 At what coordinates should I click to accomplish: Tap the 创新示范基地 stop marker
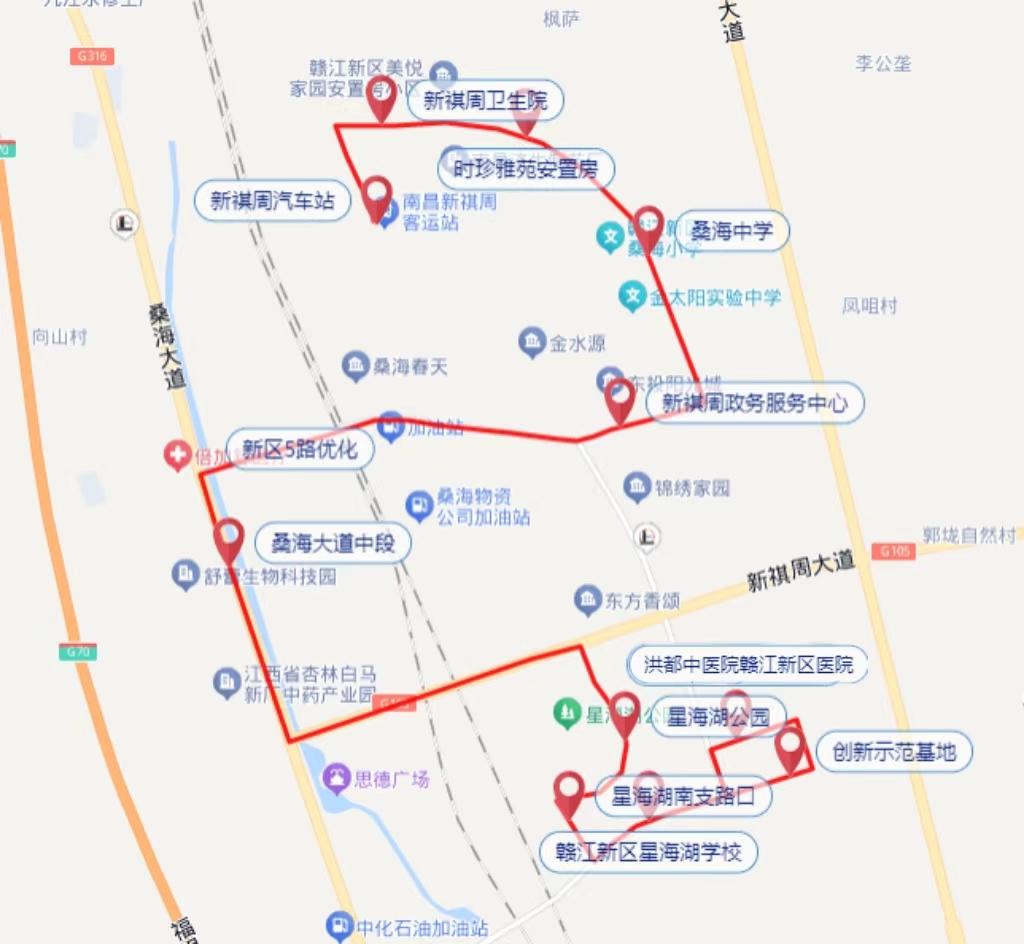pos(791,749)
